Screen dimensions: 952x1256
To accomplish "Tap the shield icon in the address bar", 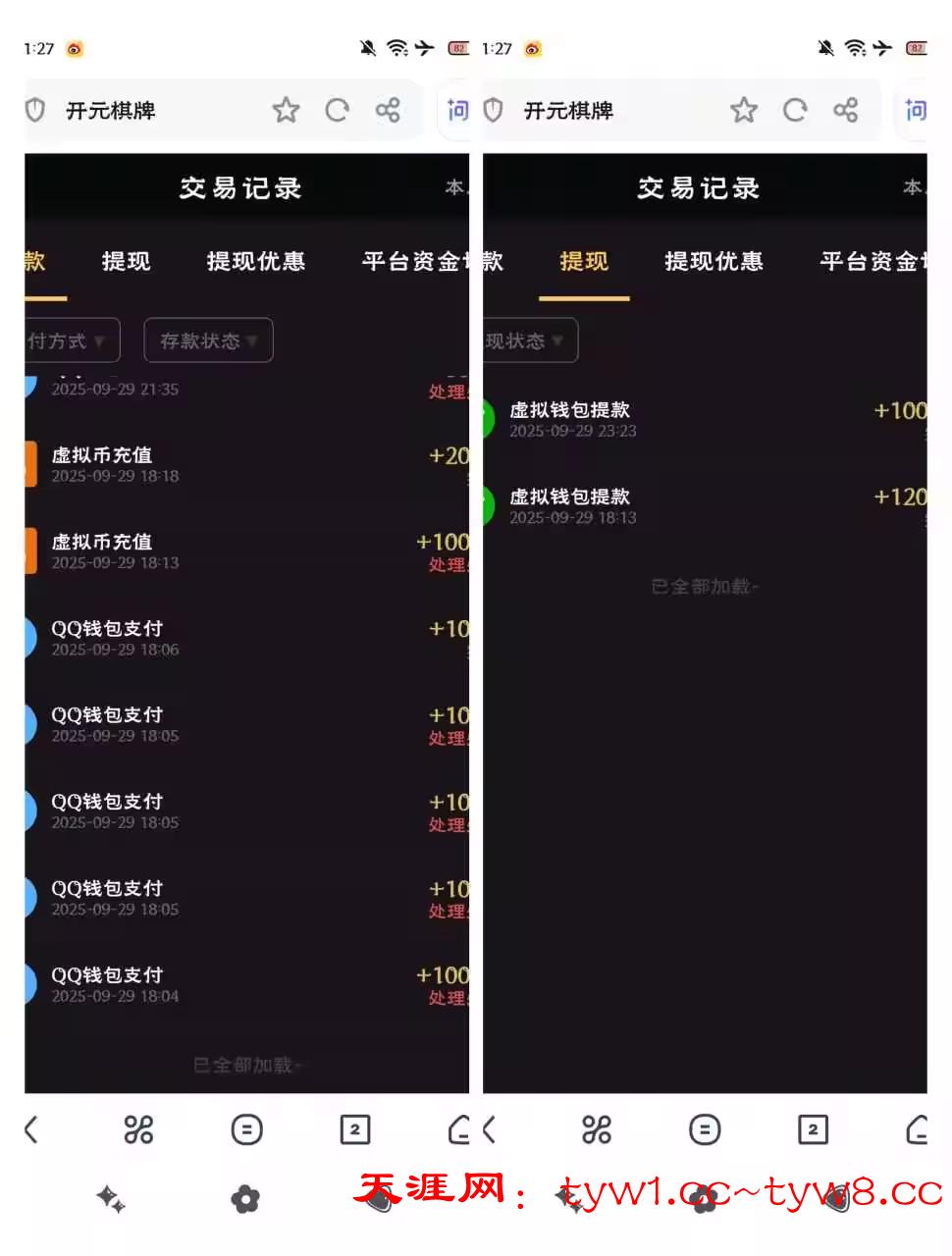I will click(x=34, y=110).
